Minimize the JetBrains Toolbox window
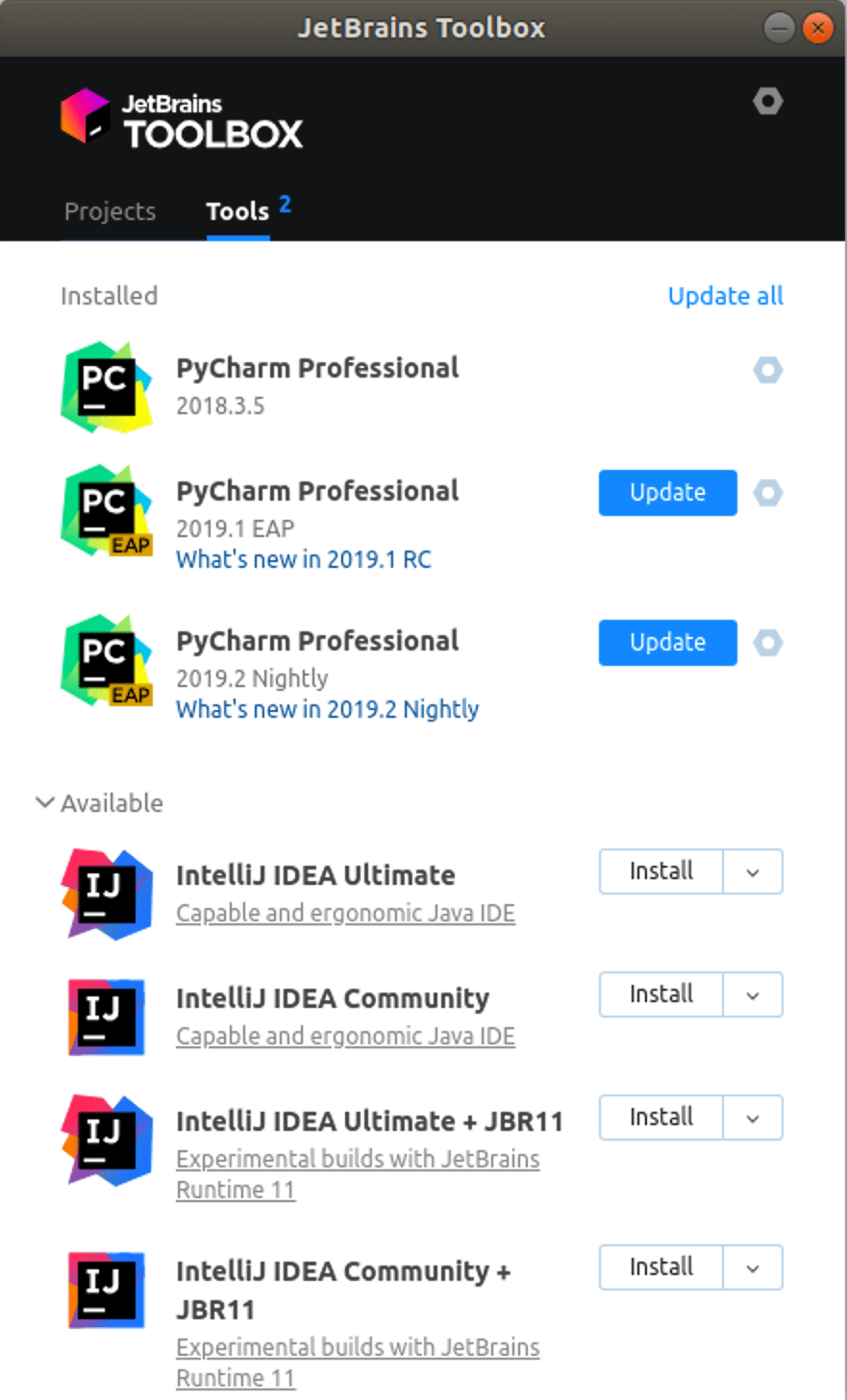The width and height of the screenshot is (847, 1400). point(779,28)
